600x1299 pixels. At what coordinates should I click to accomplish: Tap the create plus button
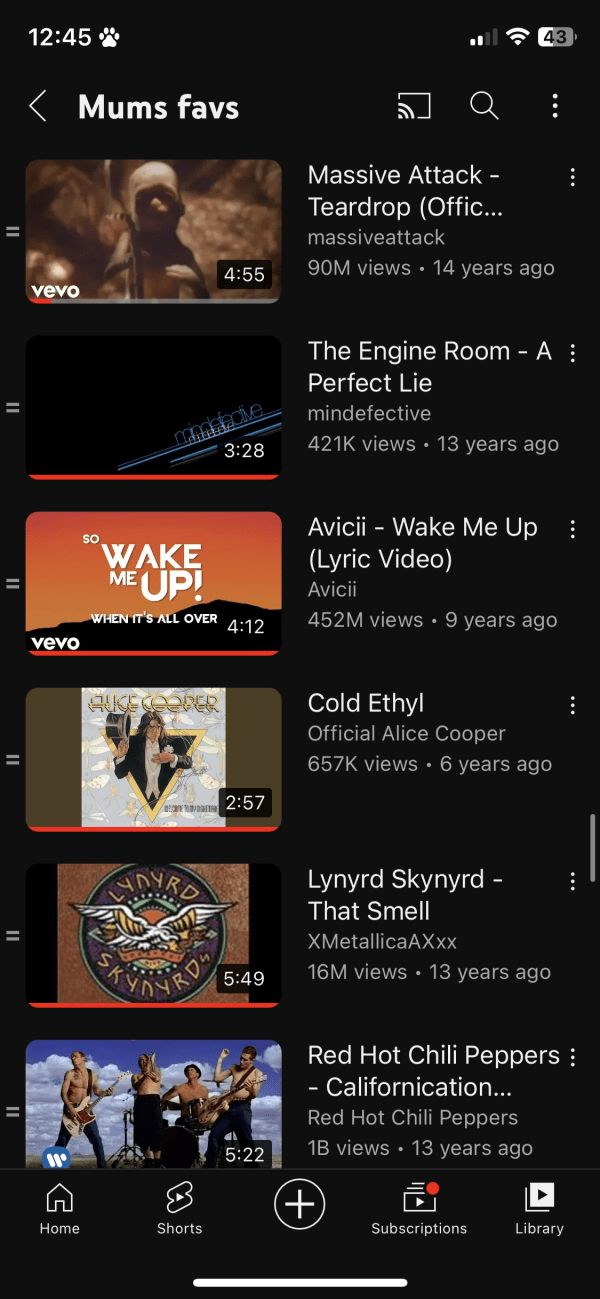300,1204
